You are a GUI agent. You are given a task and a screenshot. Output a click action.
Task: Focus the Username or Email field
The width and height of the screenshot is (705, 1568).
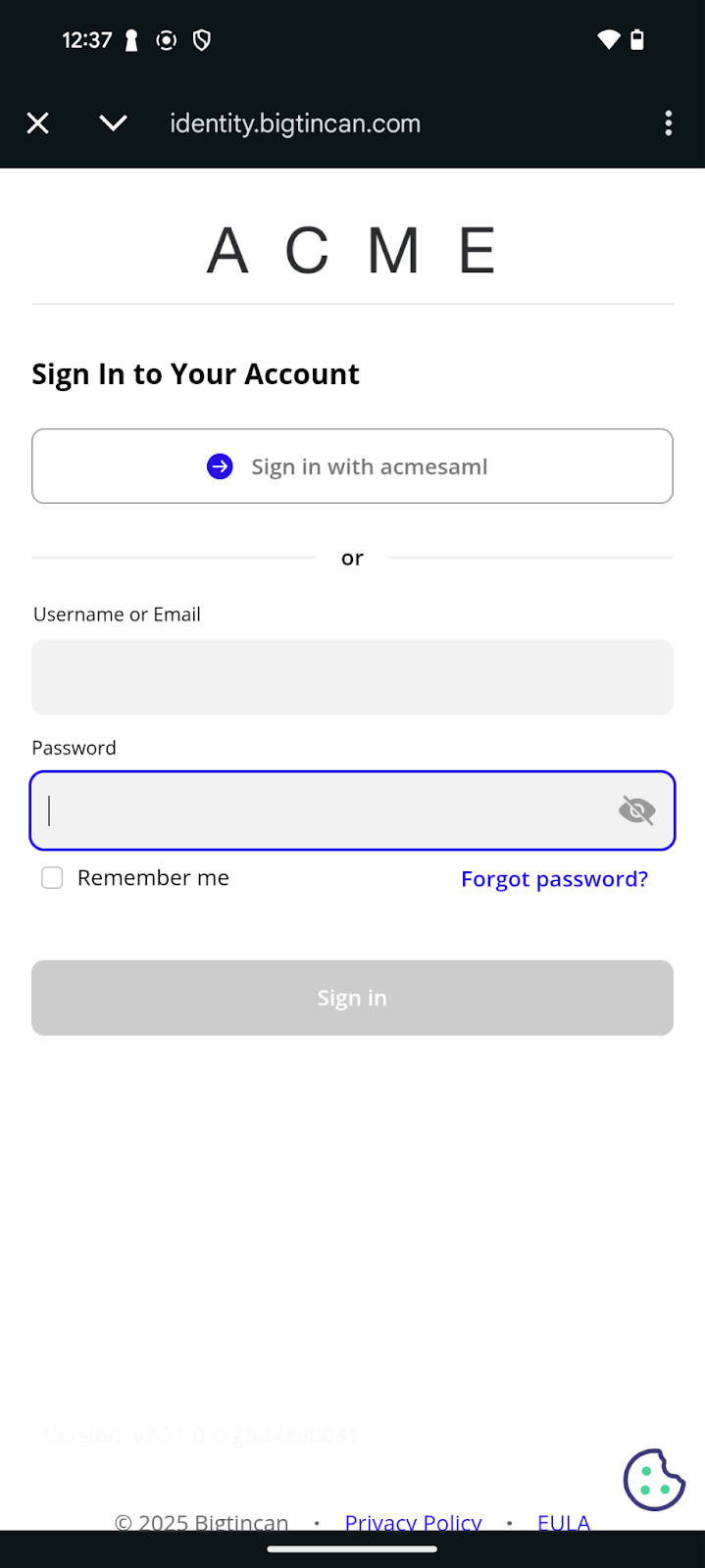(x=352, y=677)
